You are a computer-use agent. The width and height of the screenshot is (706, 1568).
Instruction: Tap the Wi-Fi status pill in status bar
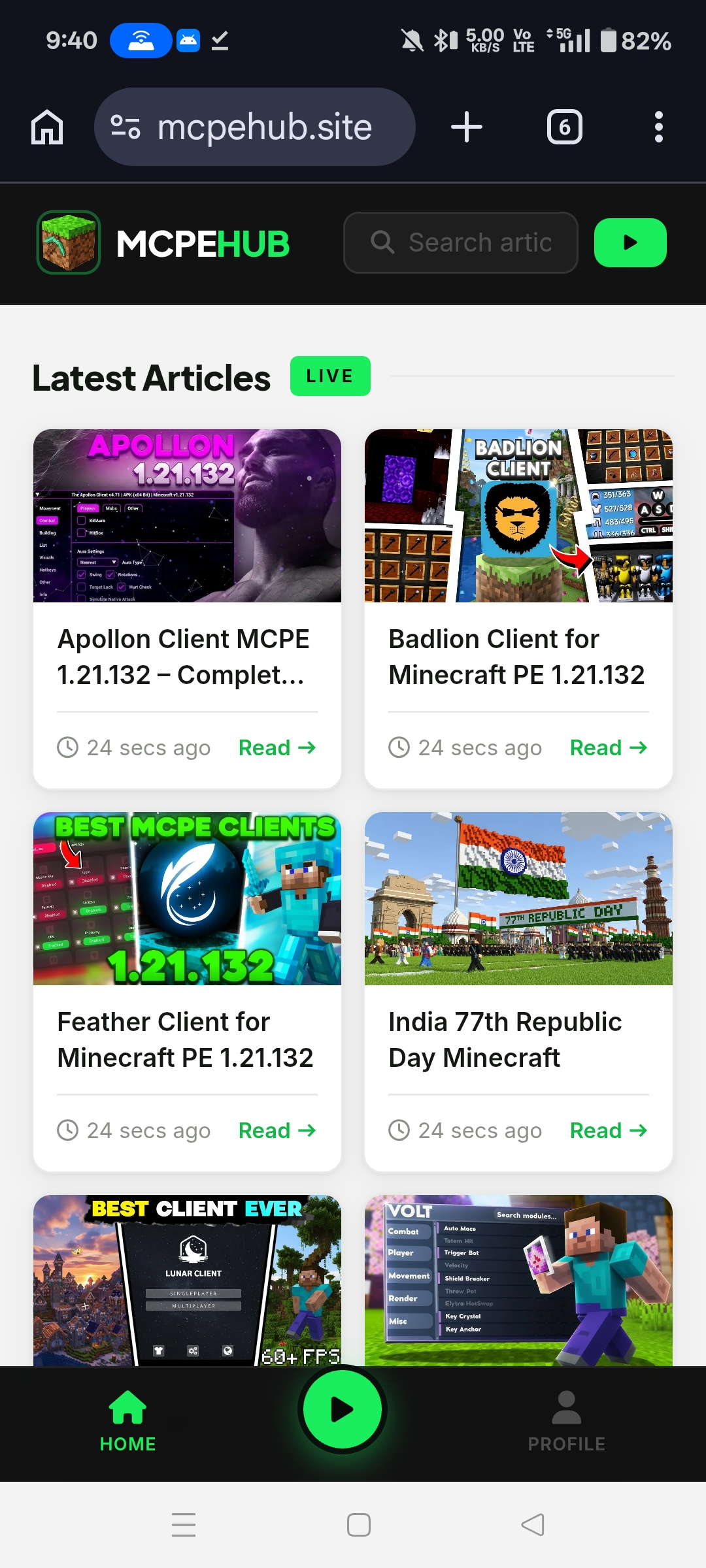(141, 39)
